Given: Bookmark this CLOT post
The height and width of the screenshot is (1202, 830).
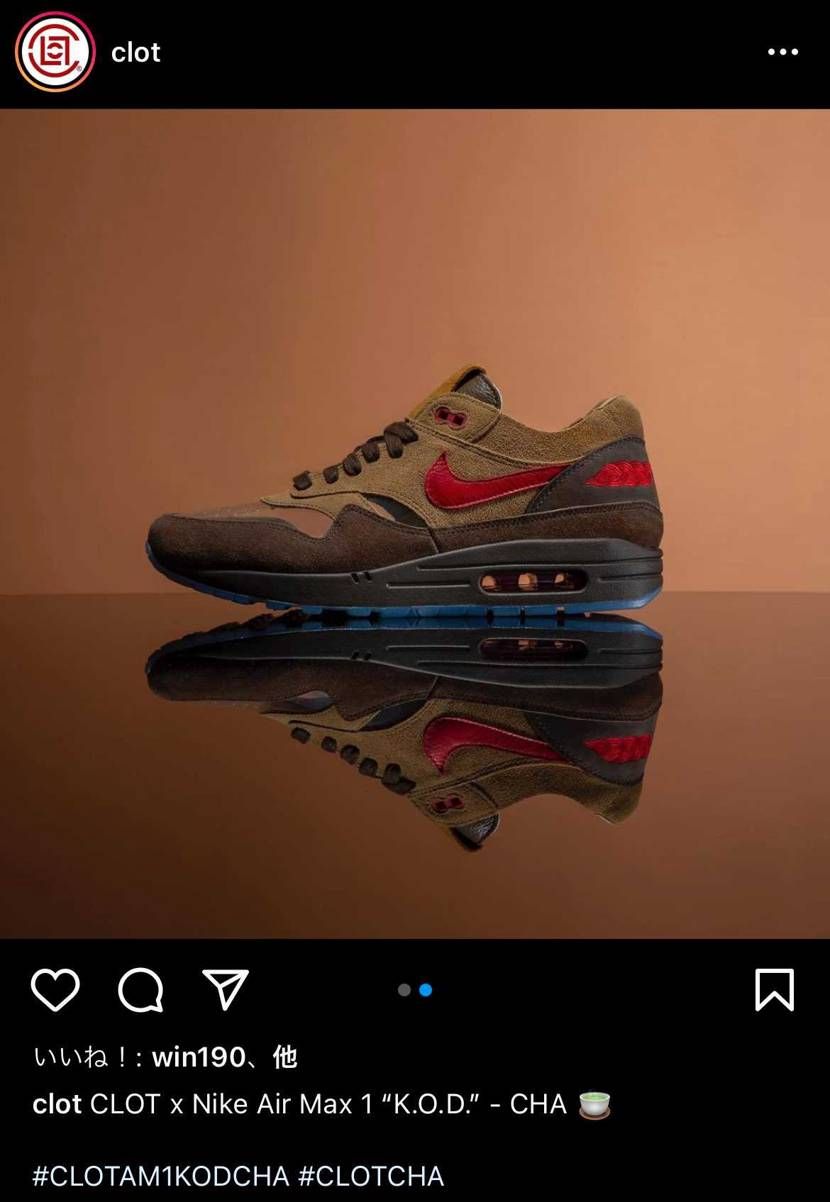Looking at the screenshot, I should tap(774, 990).
